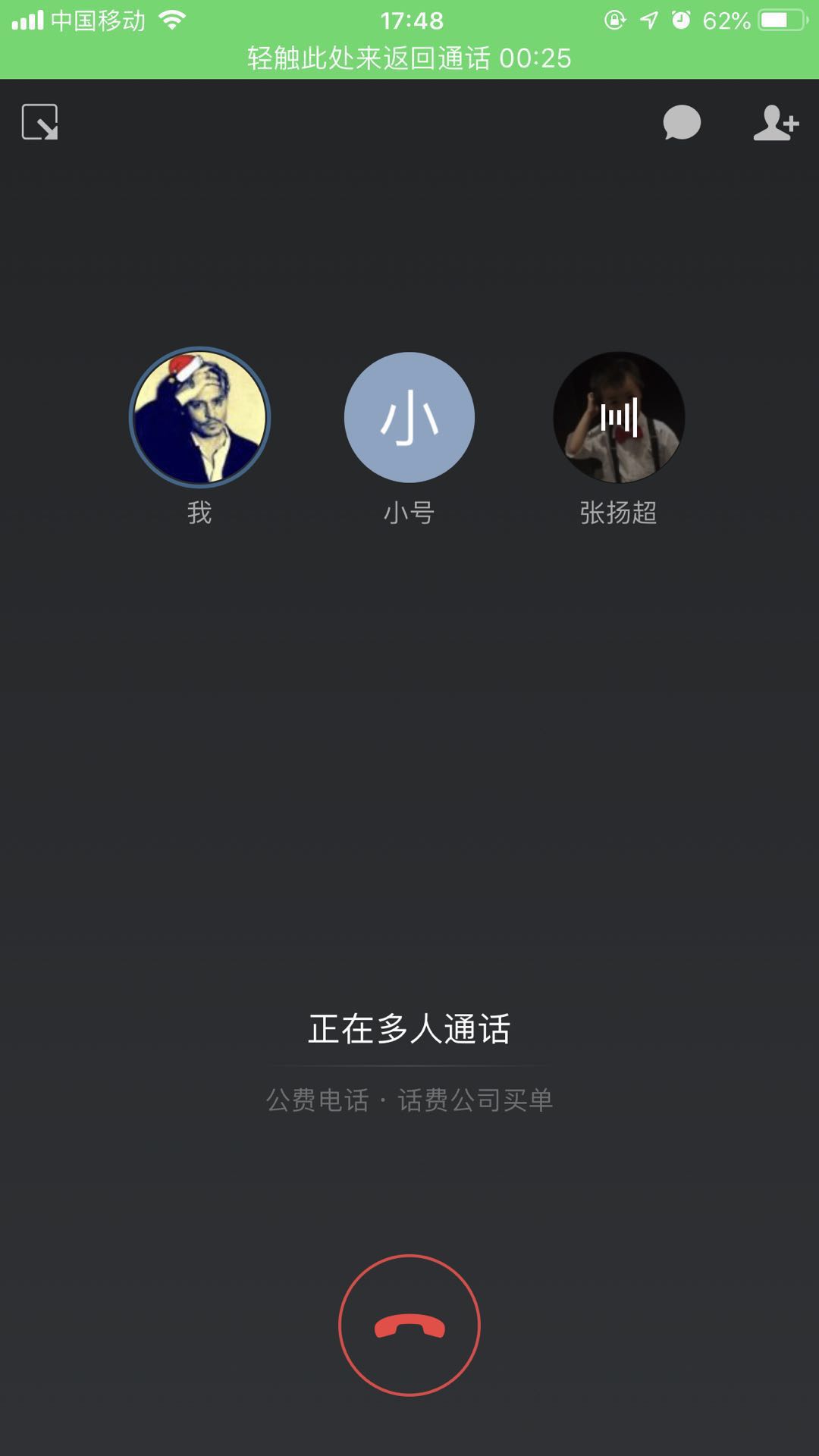The image size is (819, 1456).
Task: Select participant 张扬超's avatar
Action: [619, 417]
